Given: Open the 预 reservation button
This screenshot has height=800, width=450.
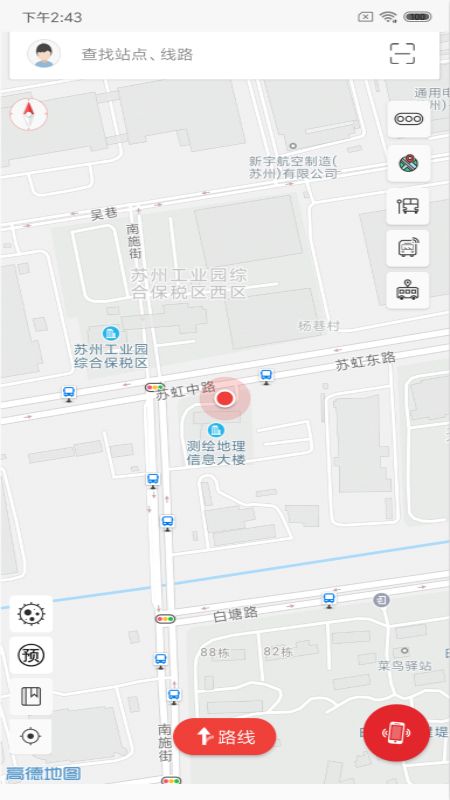Looking at the screenshot, I should click(x=31, y=655).
